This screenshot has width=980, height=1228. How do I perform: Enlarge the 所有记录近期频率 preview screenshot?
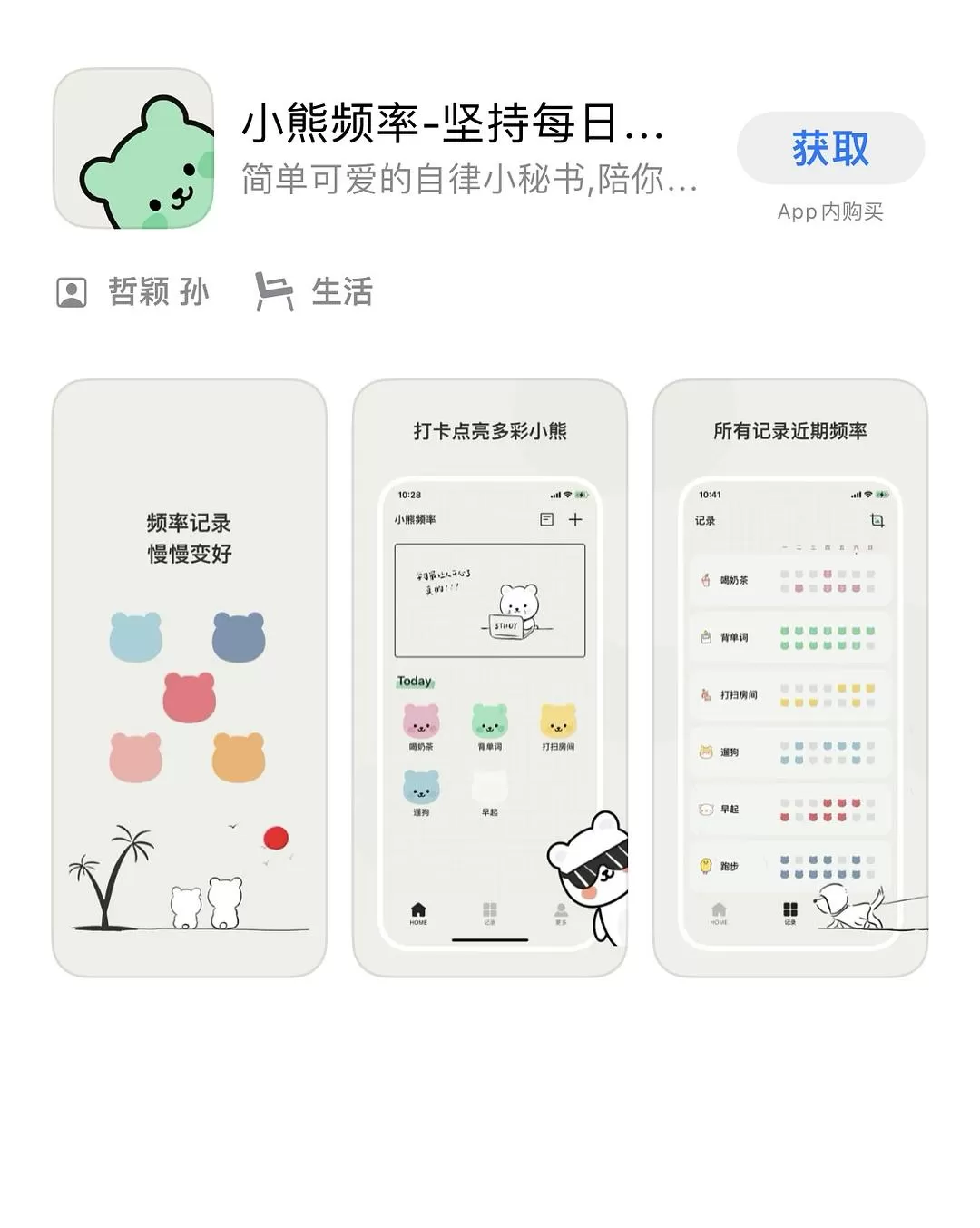789,677
